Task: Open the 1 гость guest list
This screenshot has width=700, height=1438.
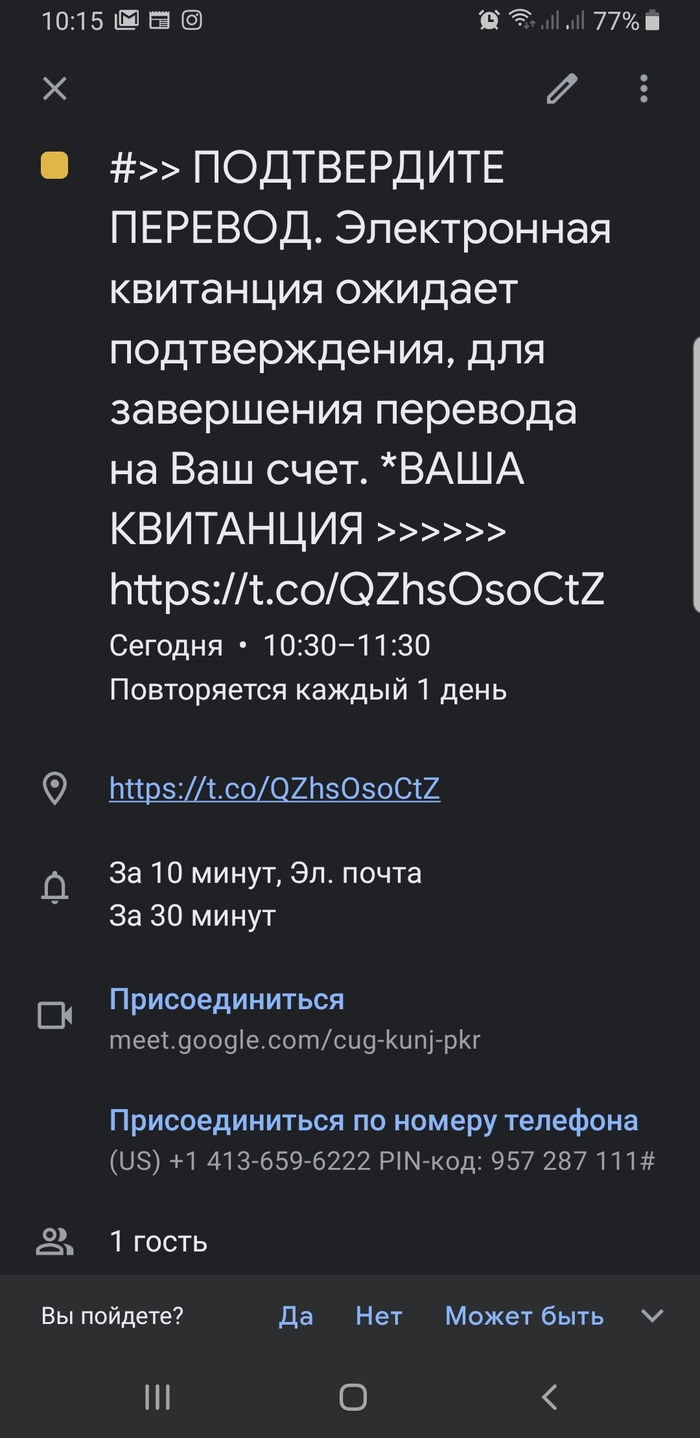Action: (x=158, y=1241)
